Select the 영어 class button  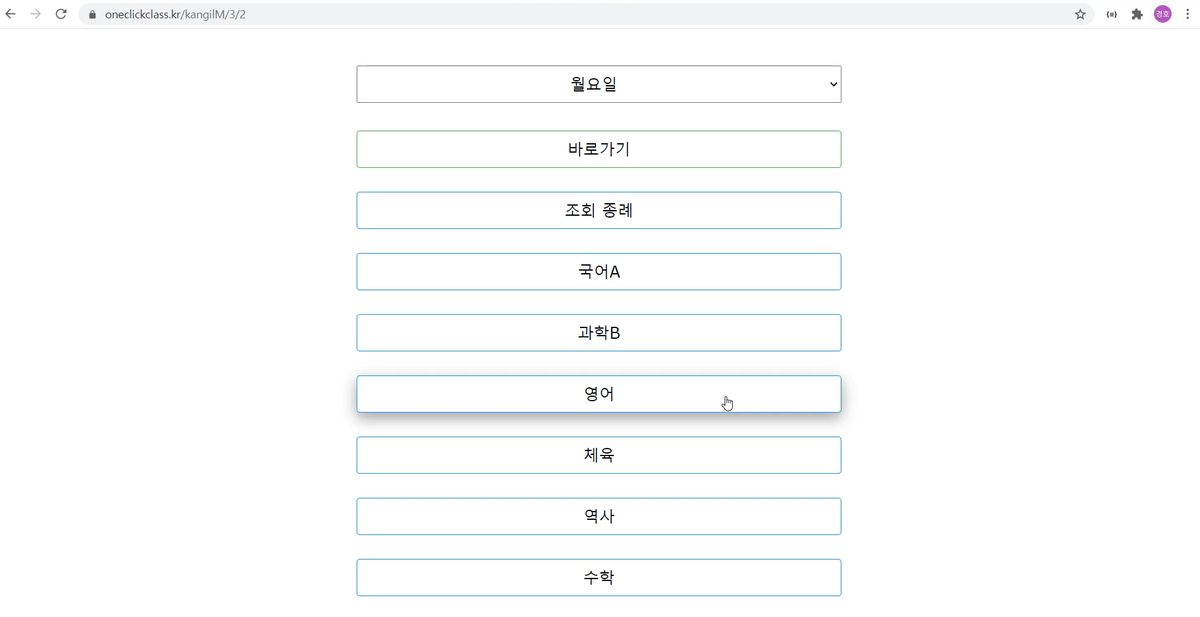[x=598, y=394]
